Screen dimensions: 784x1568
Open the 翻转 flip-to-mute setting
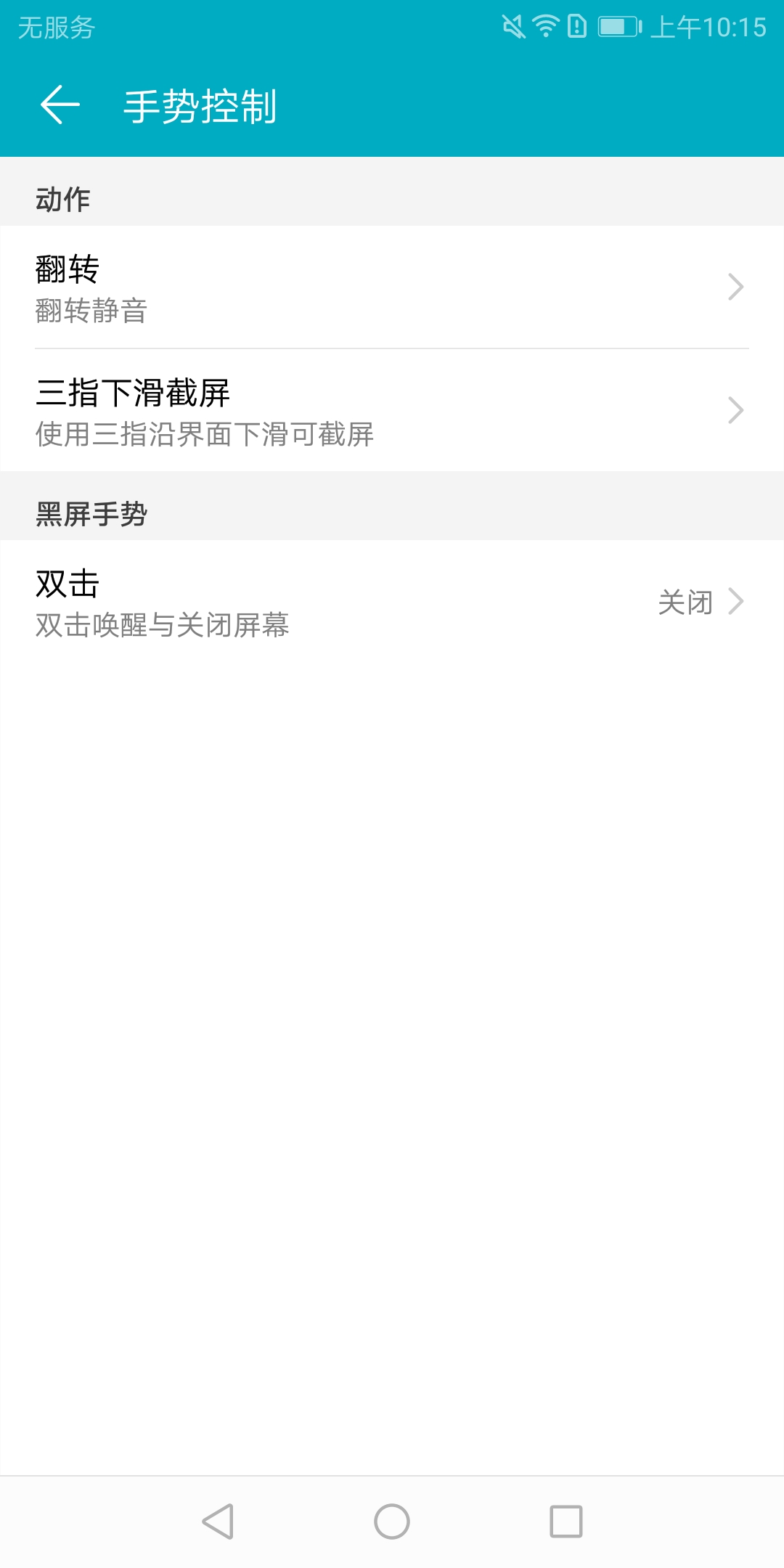tap(392, 287)
